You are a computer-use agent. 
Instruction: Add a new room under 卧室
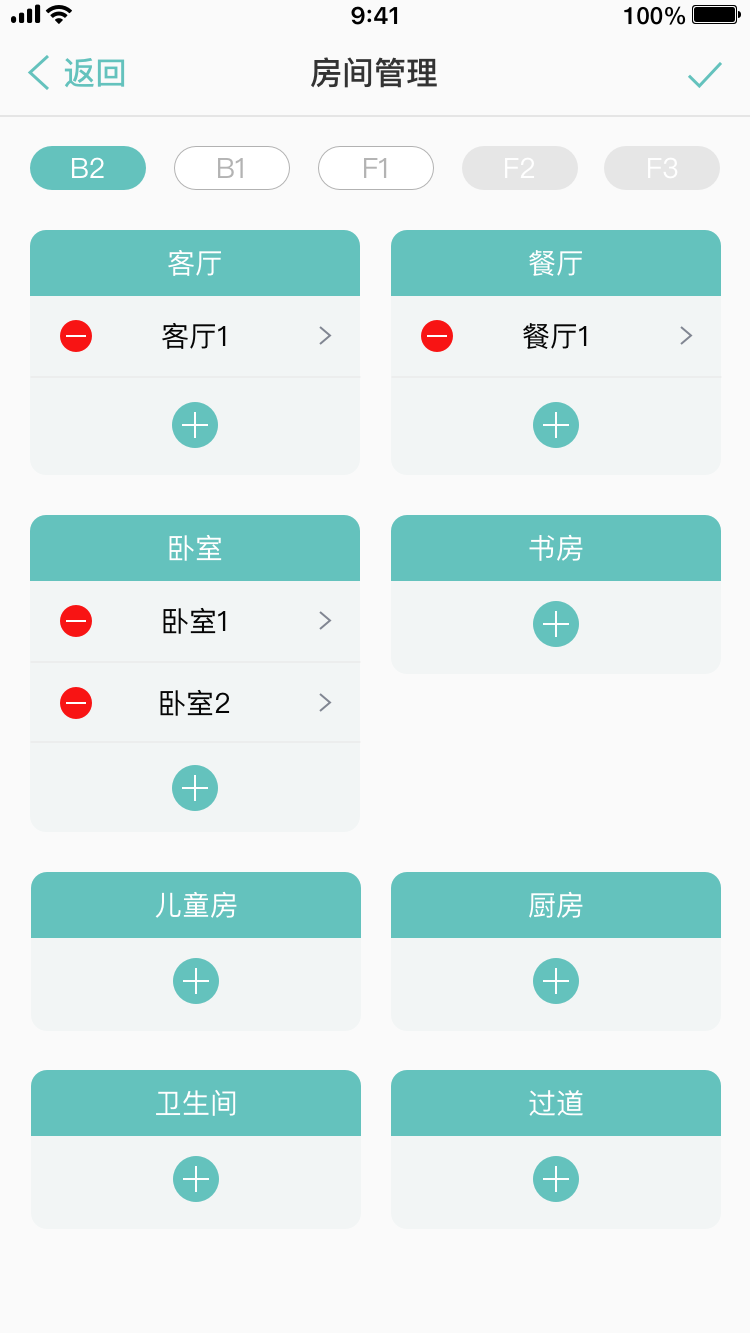pos(195,788)
